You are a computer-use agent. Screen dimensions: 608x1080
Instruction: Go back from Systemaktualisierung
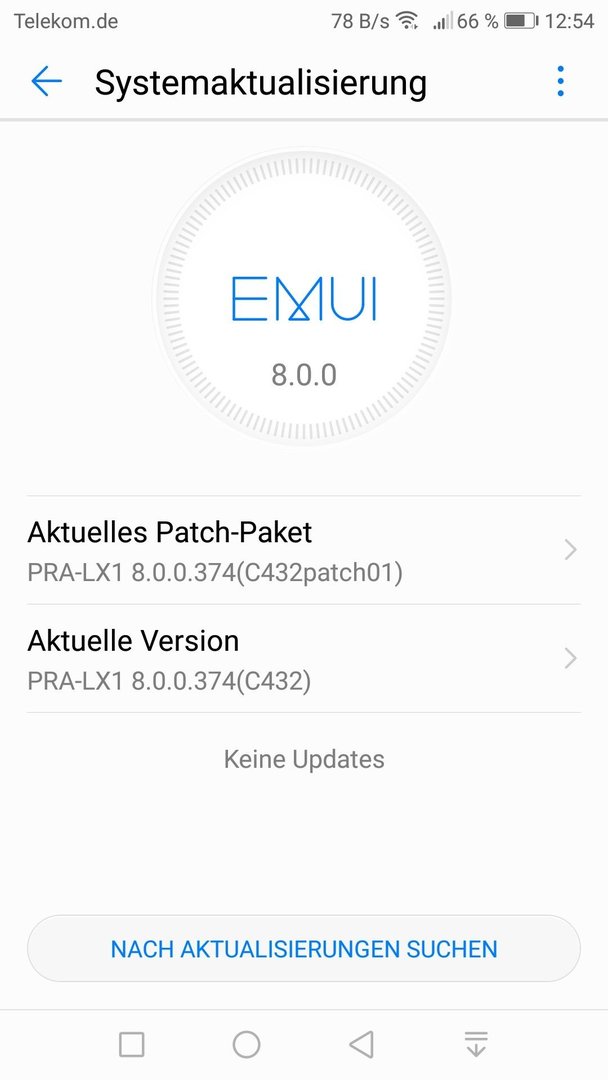[x=46, y=82]
